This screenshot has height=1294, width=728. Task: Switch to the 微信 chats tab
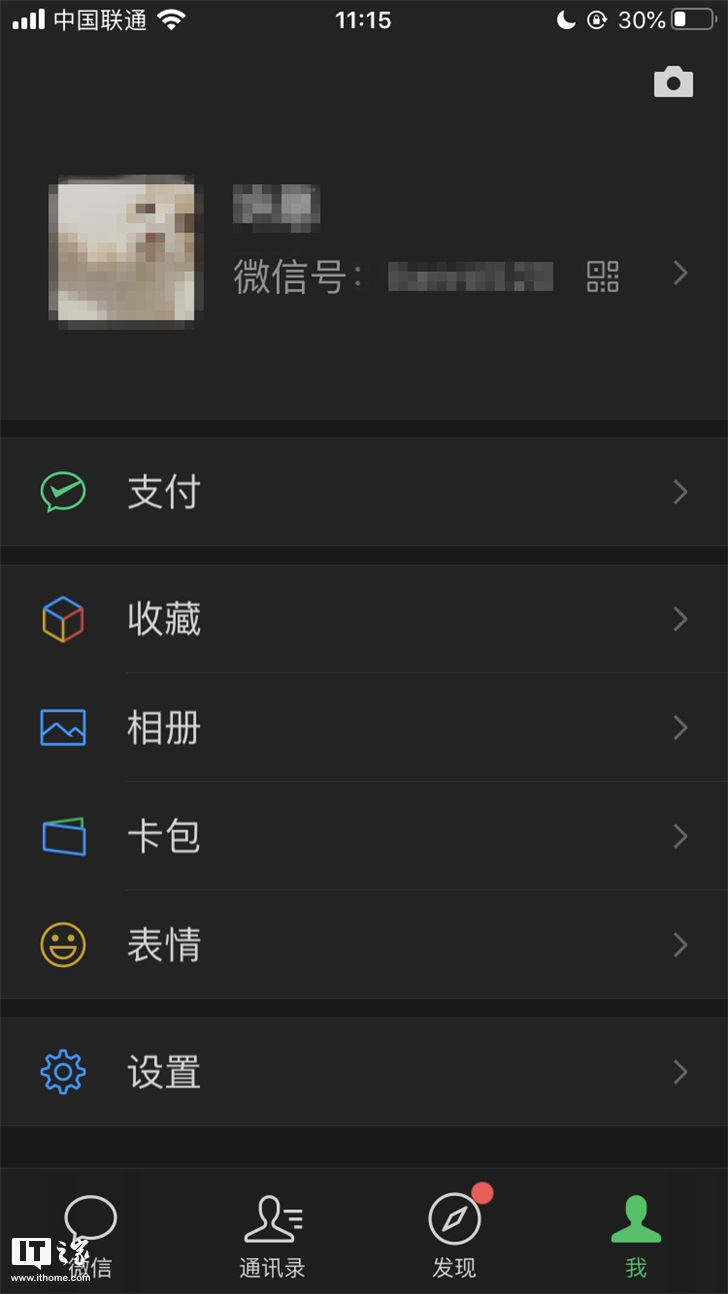[90, 1237]
